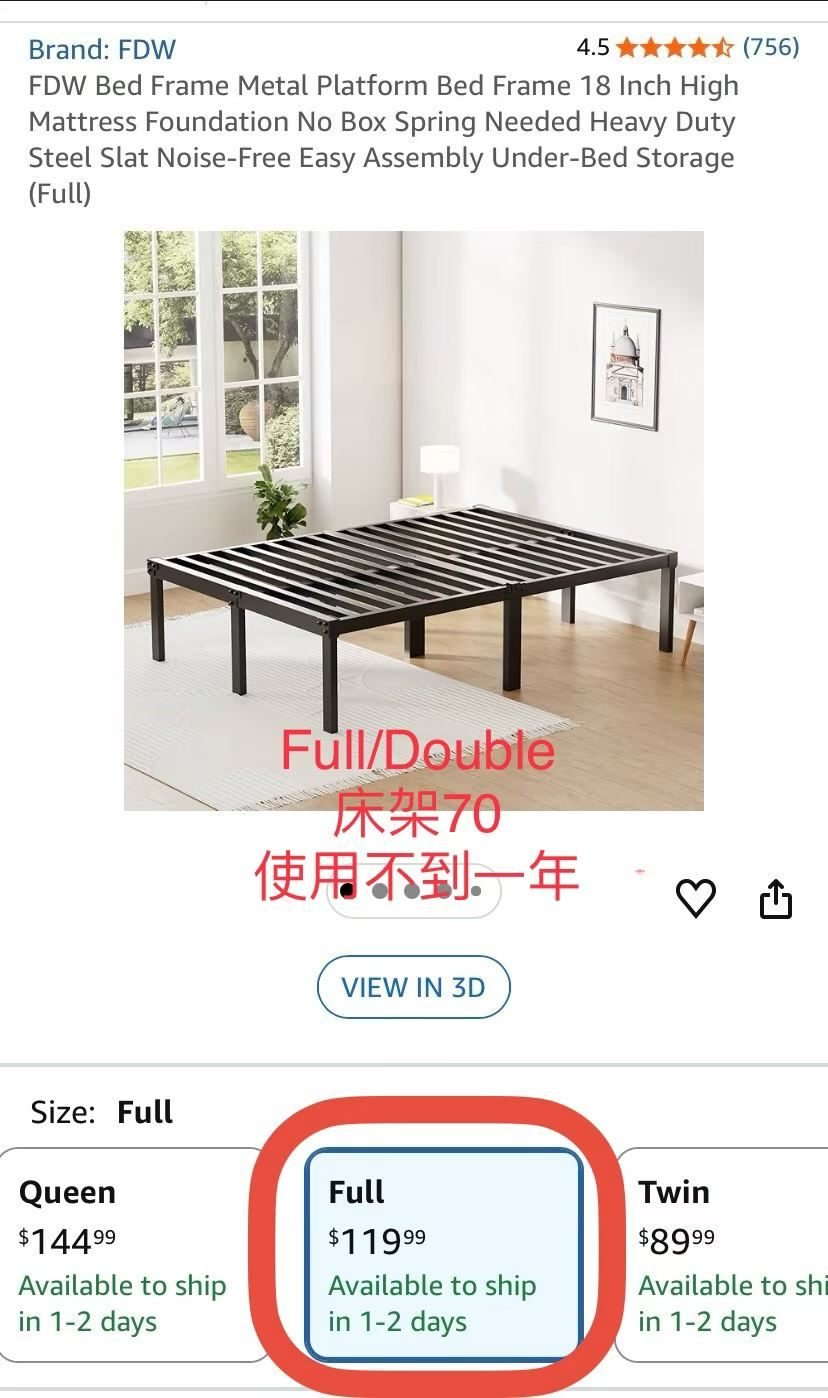
Task: Tap VIEW IN 3D button
Action: point(413,987)
